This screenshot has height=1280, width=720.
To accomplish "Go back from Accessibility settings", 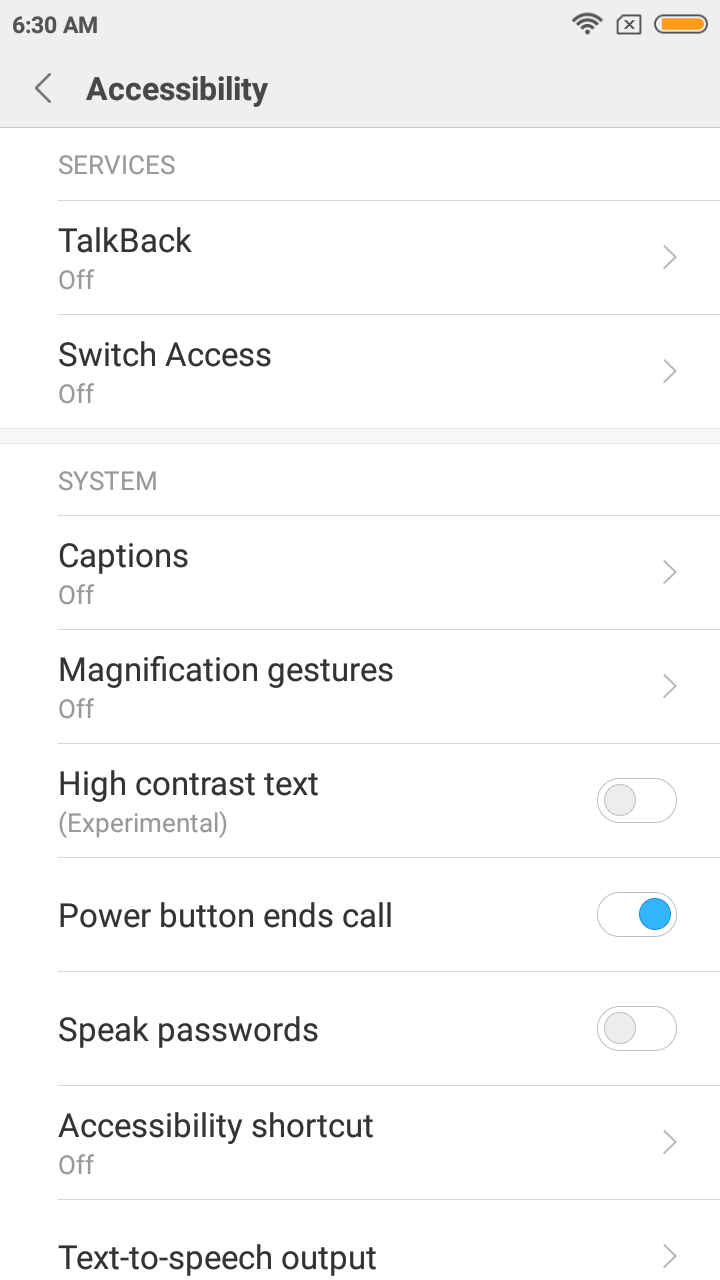I will [x=43, y=89].
